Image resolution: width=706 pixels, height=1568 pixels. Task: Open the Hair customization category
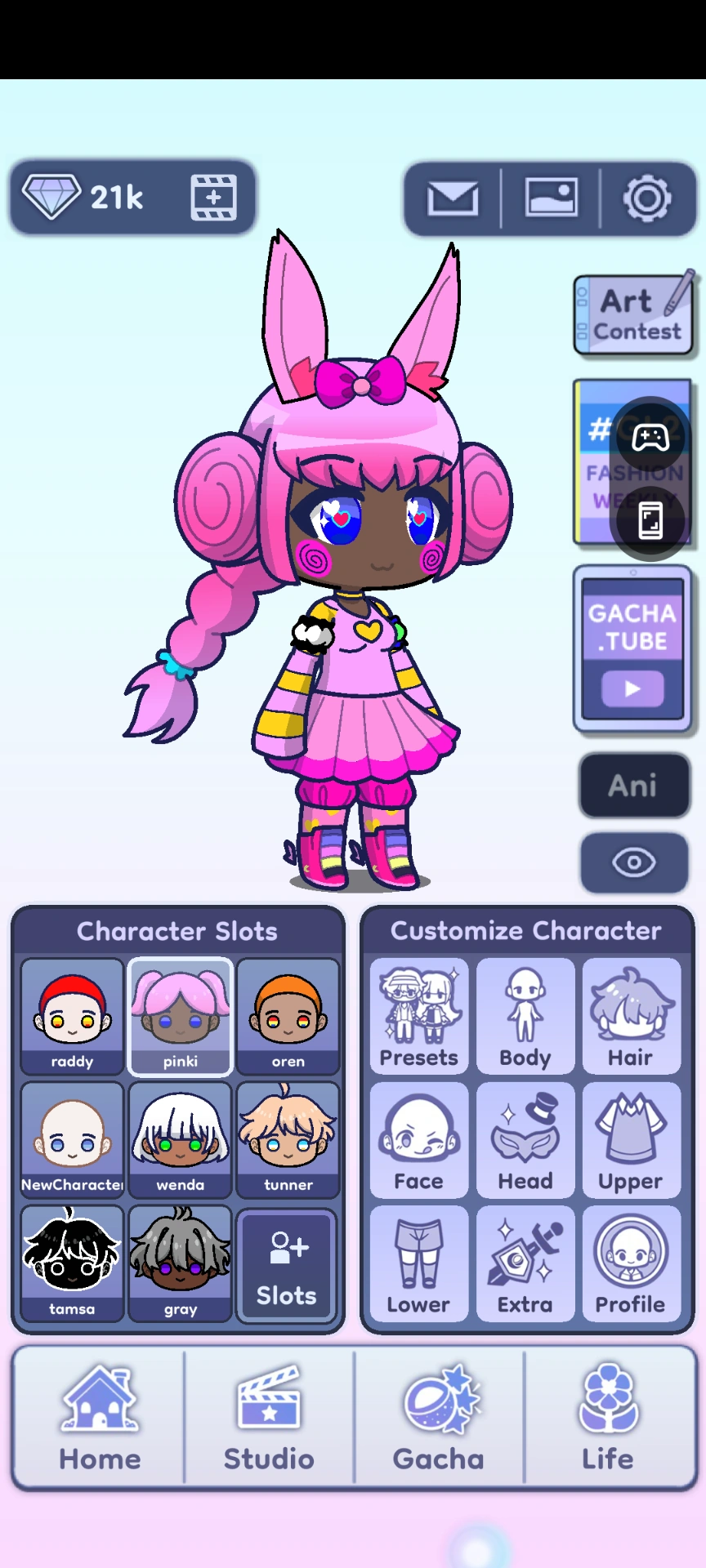632,1015
